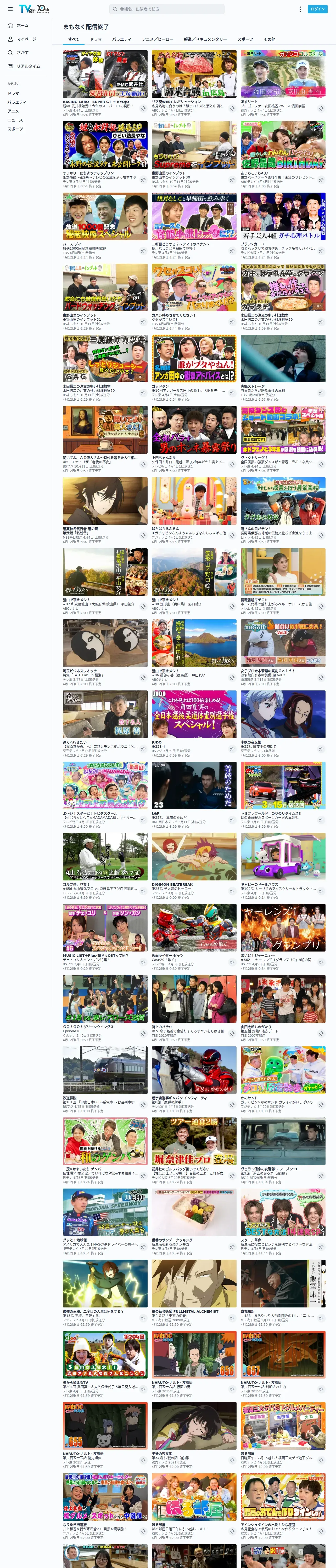Favorite the すっかり にちようチャップリン episode

[143, 179]
